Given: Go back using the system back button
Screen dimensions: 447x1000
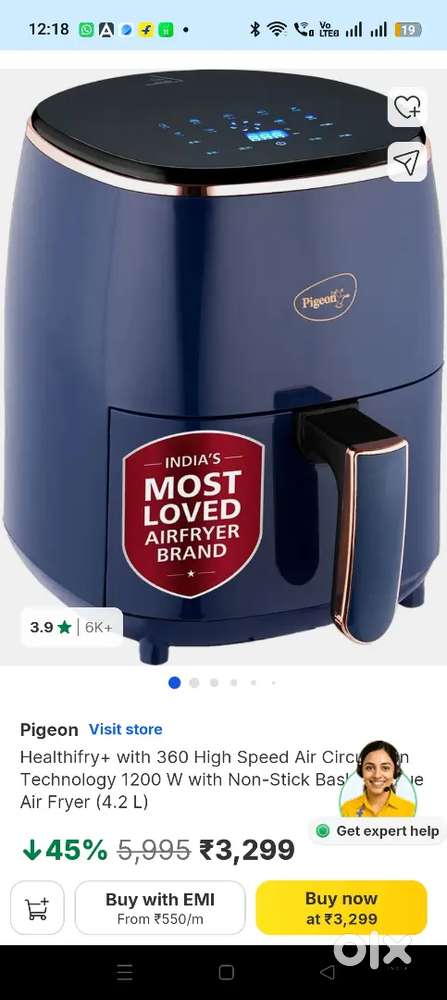Looking at the screenshot, I should click(326, 972).
